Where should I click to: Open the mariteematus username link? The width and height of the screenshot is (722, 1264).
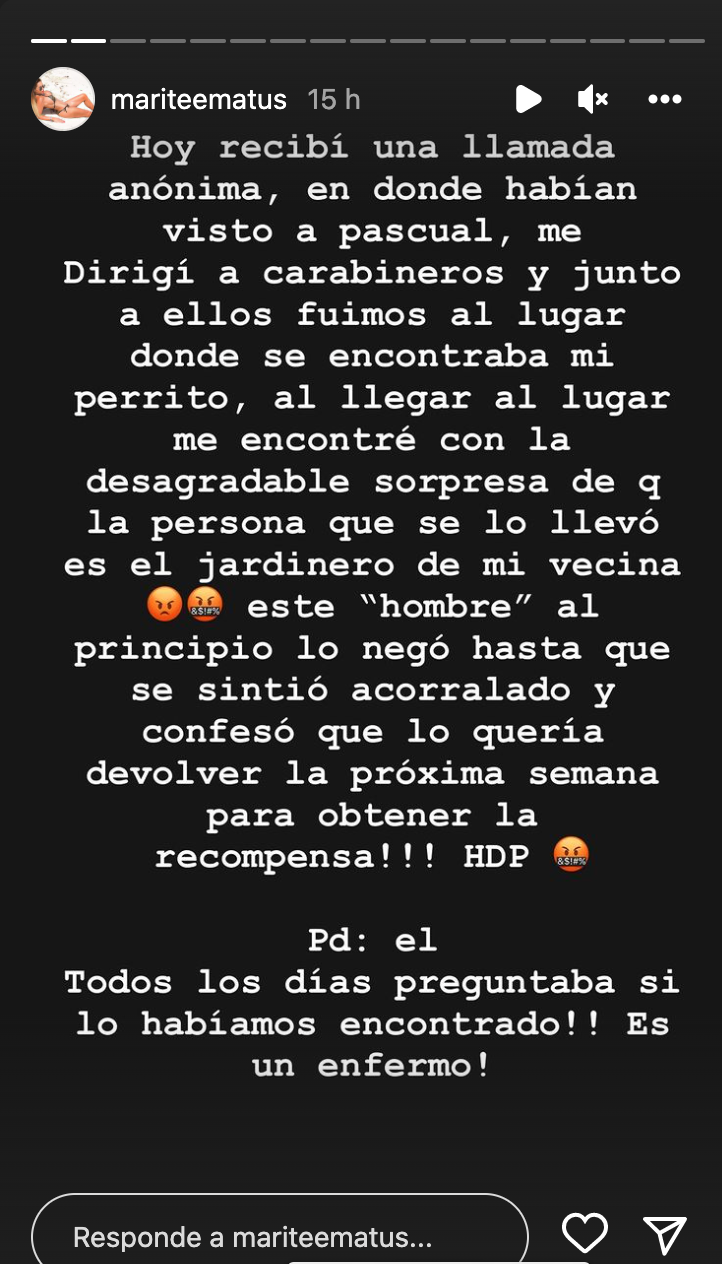[198, 99]
